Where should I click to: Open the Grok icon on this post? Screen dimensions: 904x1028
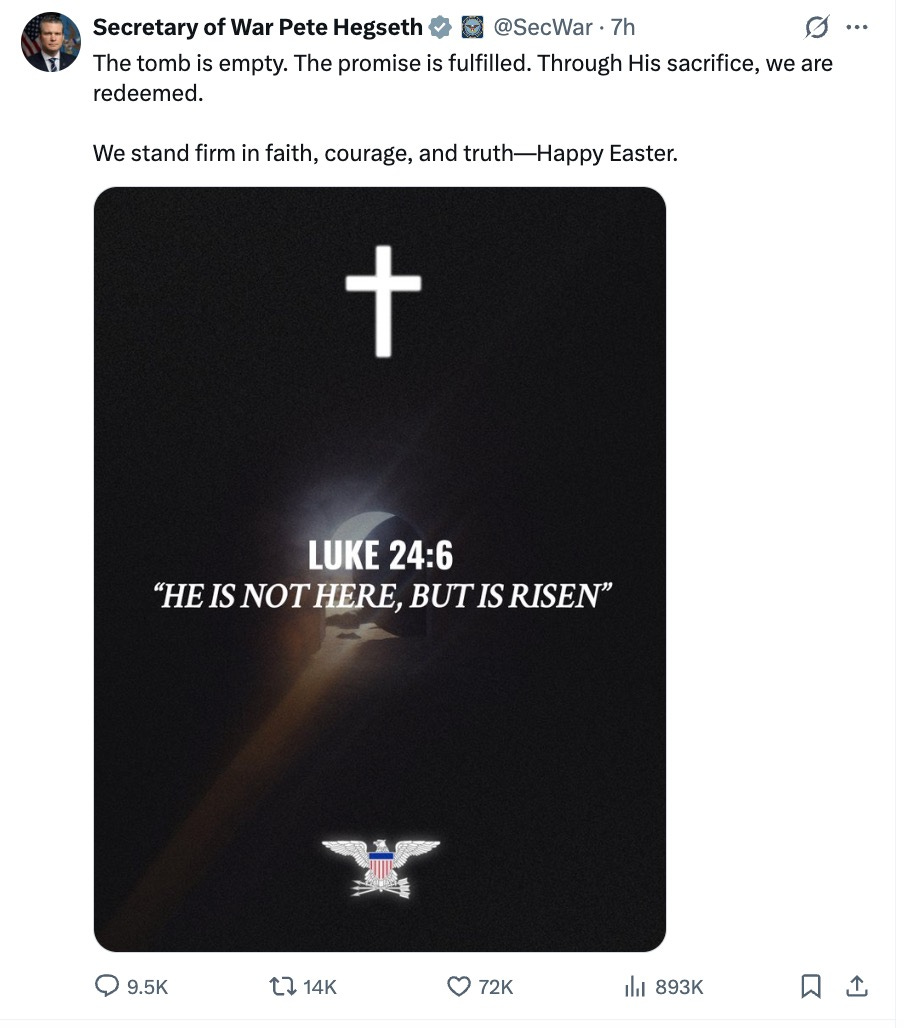[x=817, y=29]
